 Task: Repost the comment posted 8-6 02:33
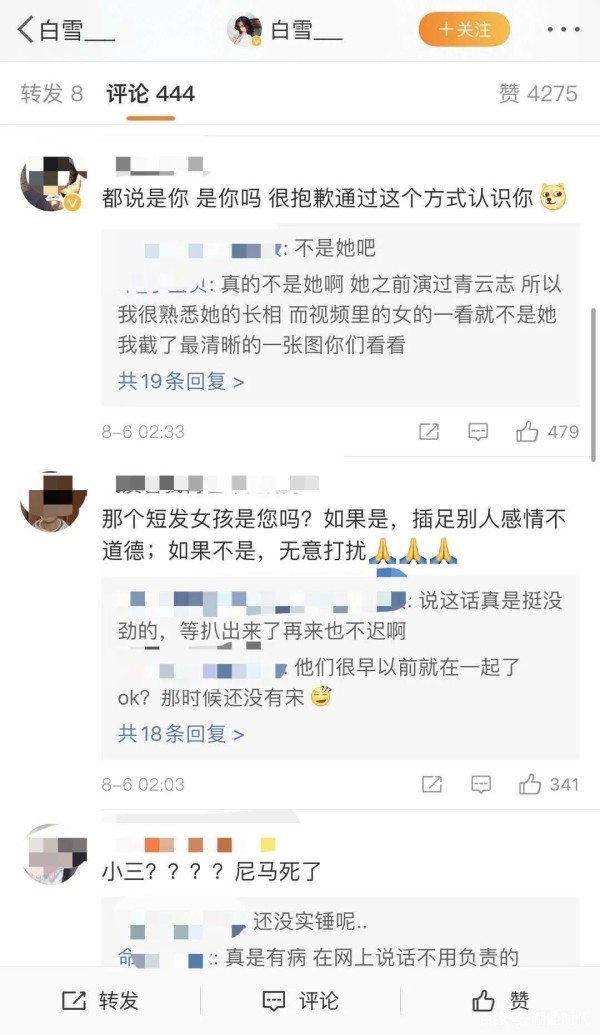[x=429, y=432]
